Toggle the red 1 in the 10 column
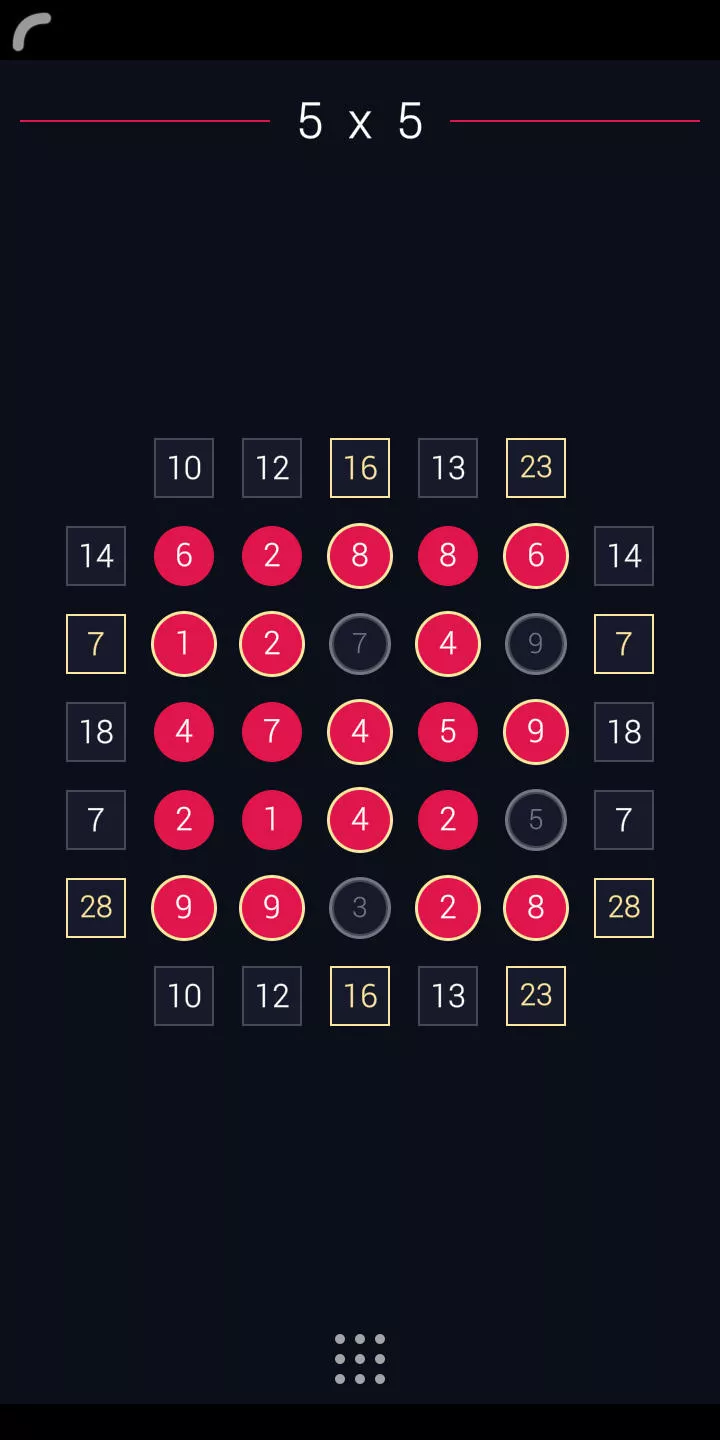The height and width of the screenshot is (1440, 720). pos(184,644)
